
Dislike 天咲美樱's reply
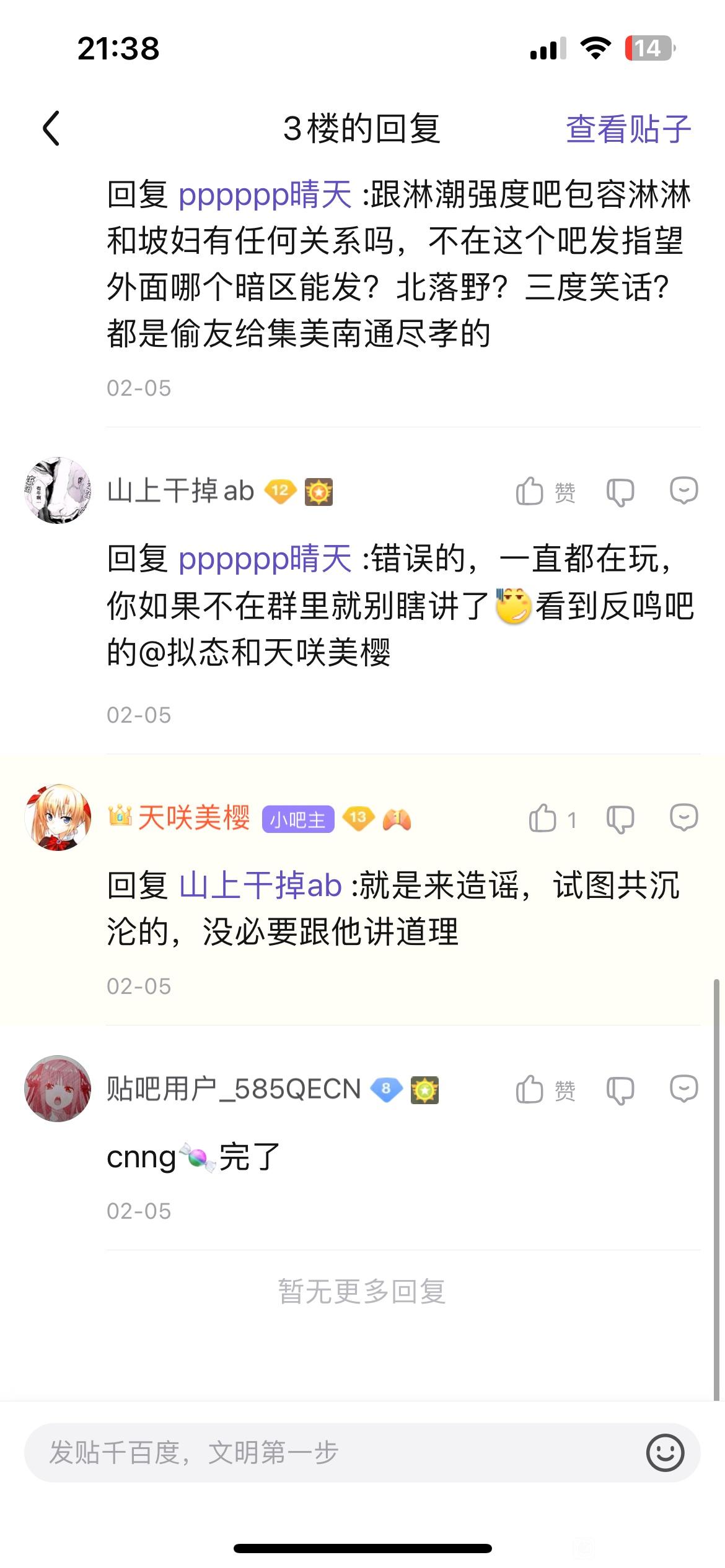click(620, 819)
